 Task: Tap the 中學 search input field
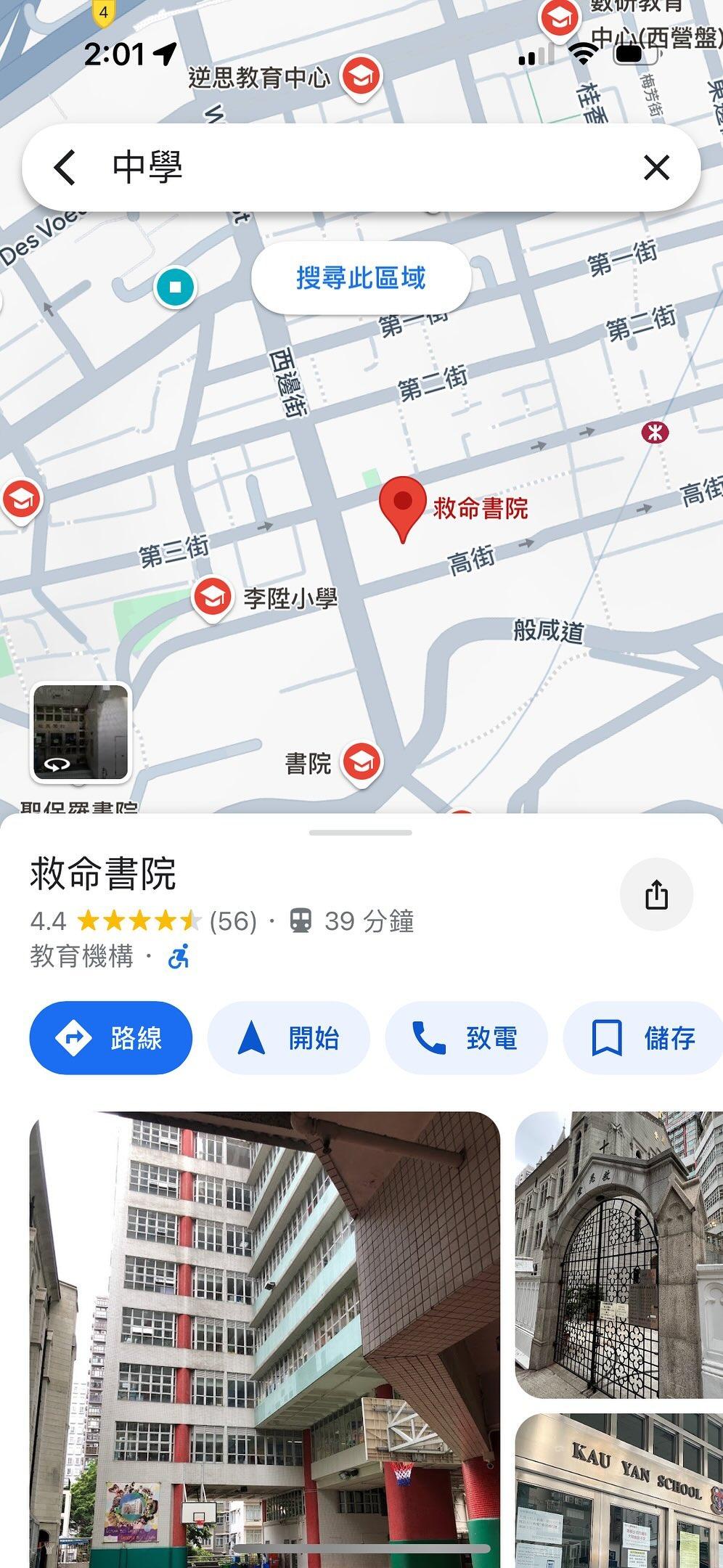290,167
